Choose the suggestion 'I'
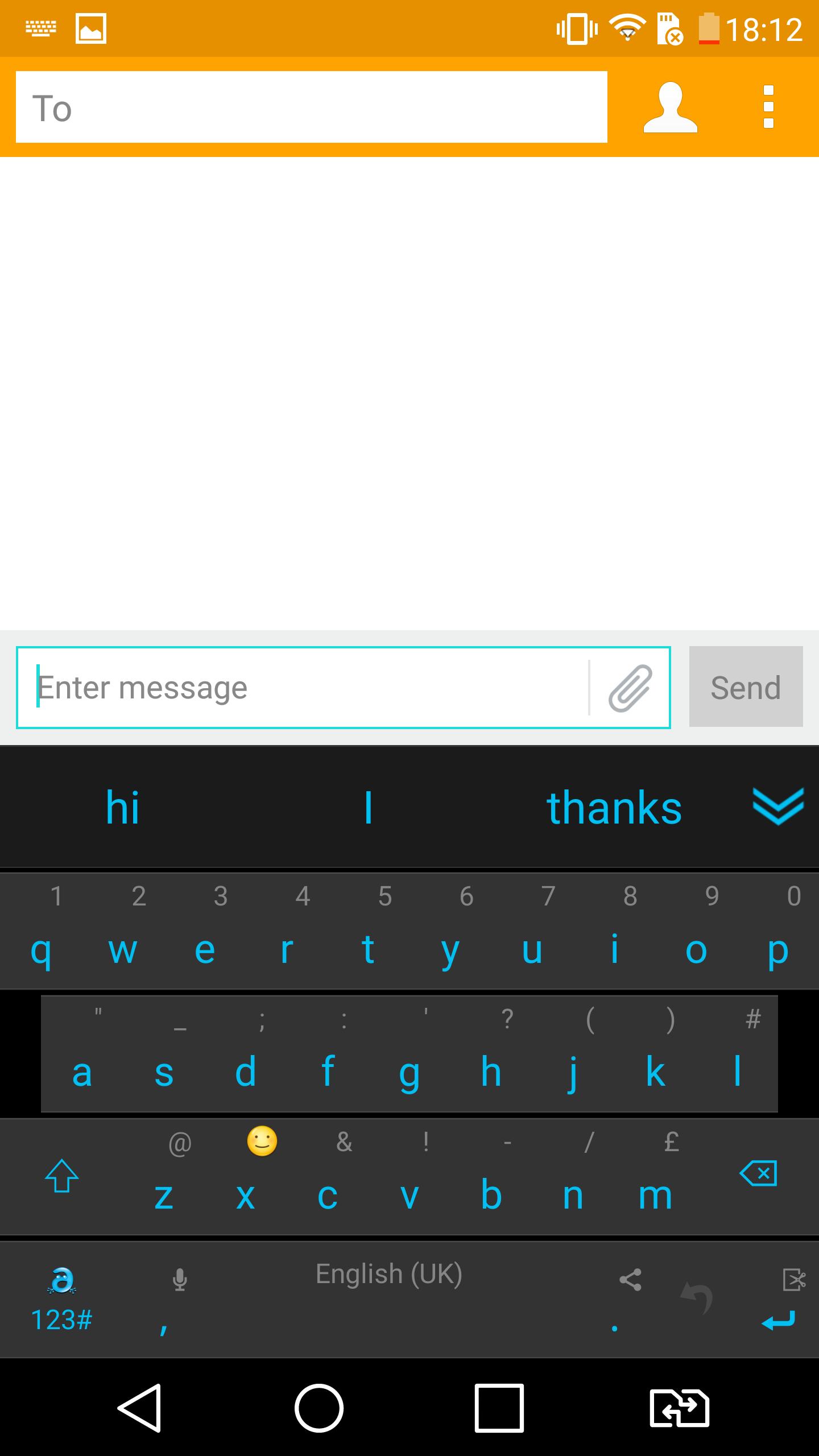 pyautogui.click(x=369, y=808)
